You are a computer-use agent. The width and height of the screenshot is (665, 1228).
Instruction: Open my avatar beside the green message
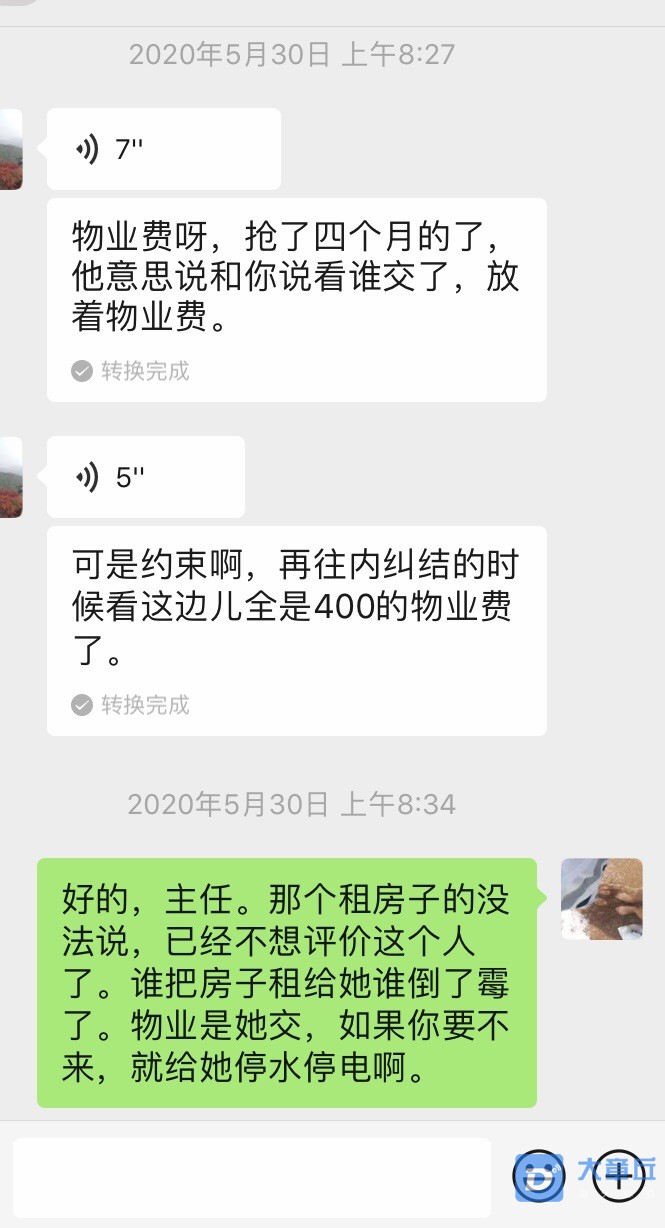click(x=601, y=898)
